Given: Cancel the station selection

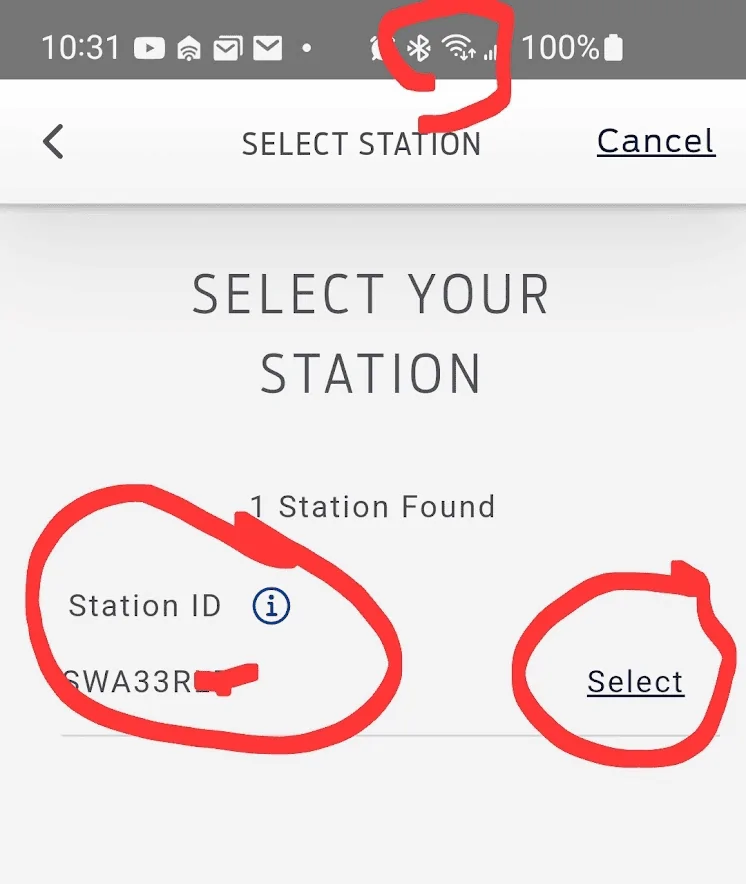Looking at the screenshot, I should tap(655, 142).
